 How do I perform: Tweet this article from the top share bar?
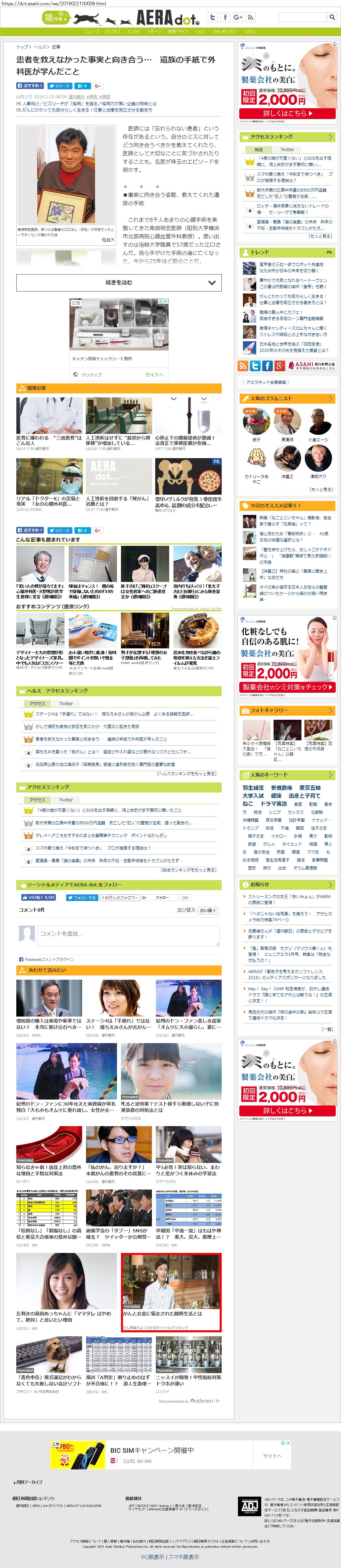[x=60, y=86]
